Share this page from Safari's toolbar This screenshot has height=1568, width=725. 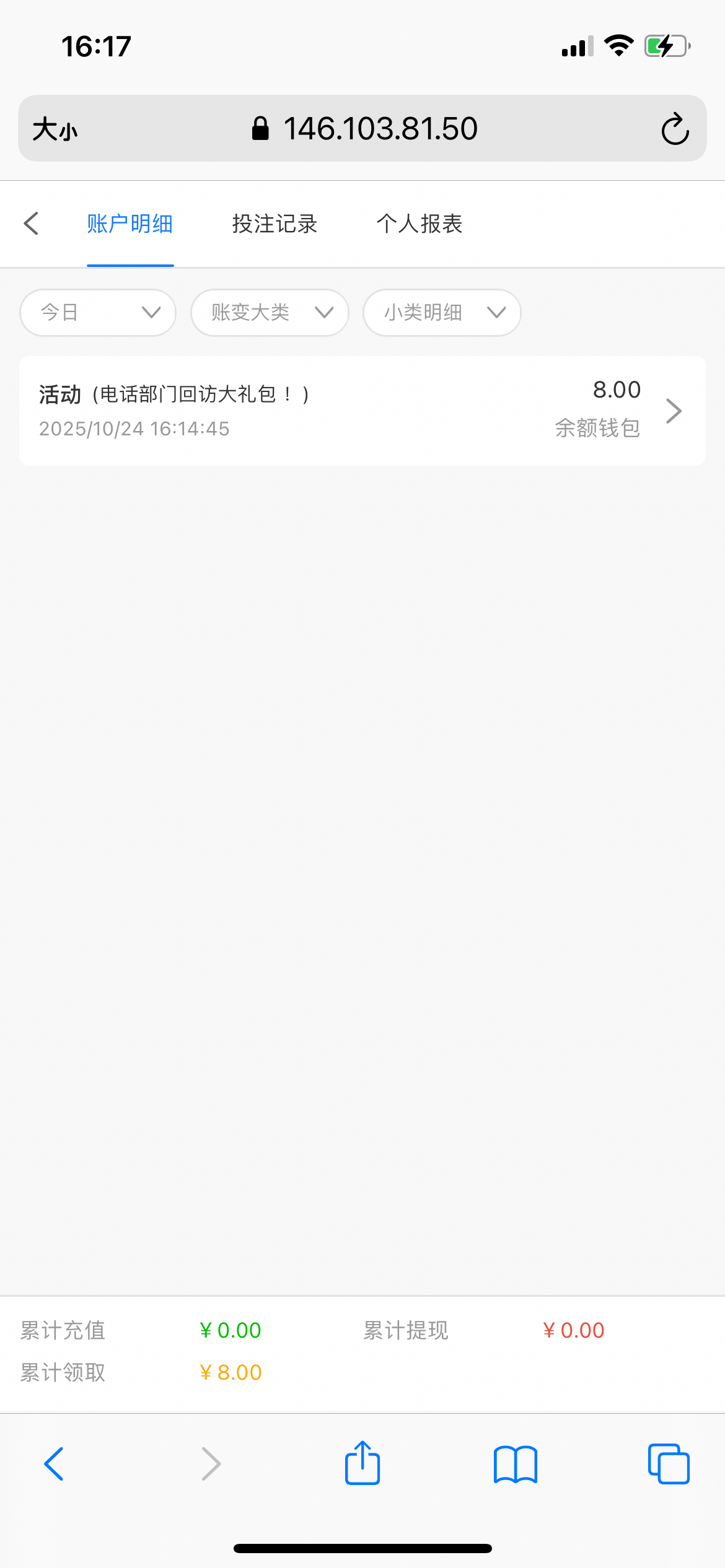pos(362,1463)
